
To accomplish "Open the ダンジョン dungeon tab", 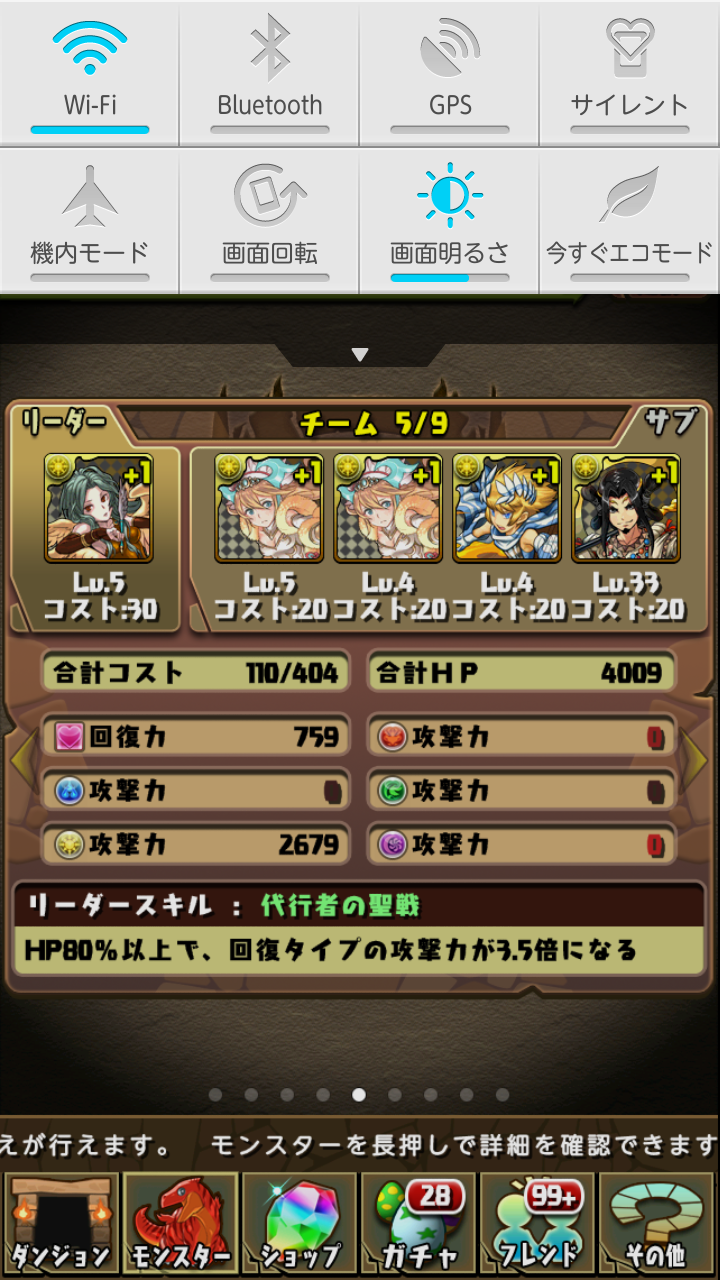I will tap(60, 1223).
